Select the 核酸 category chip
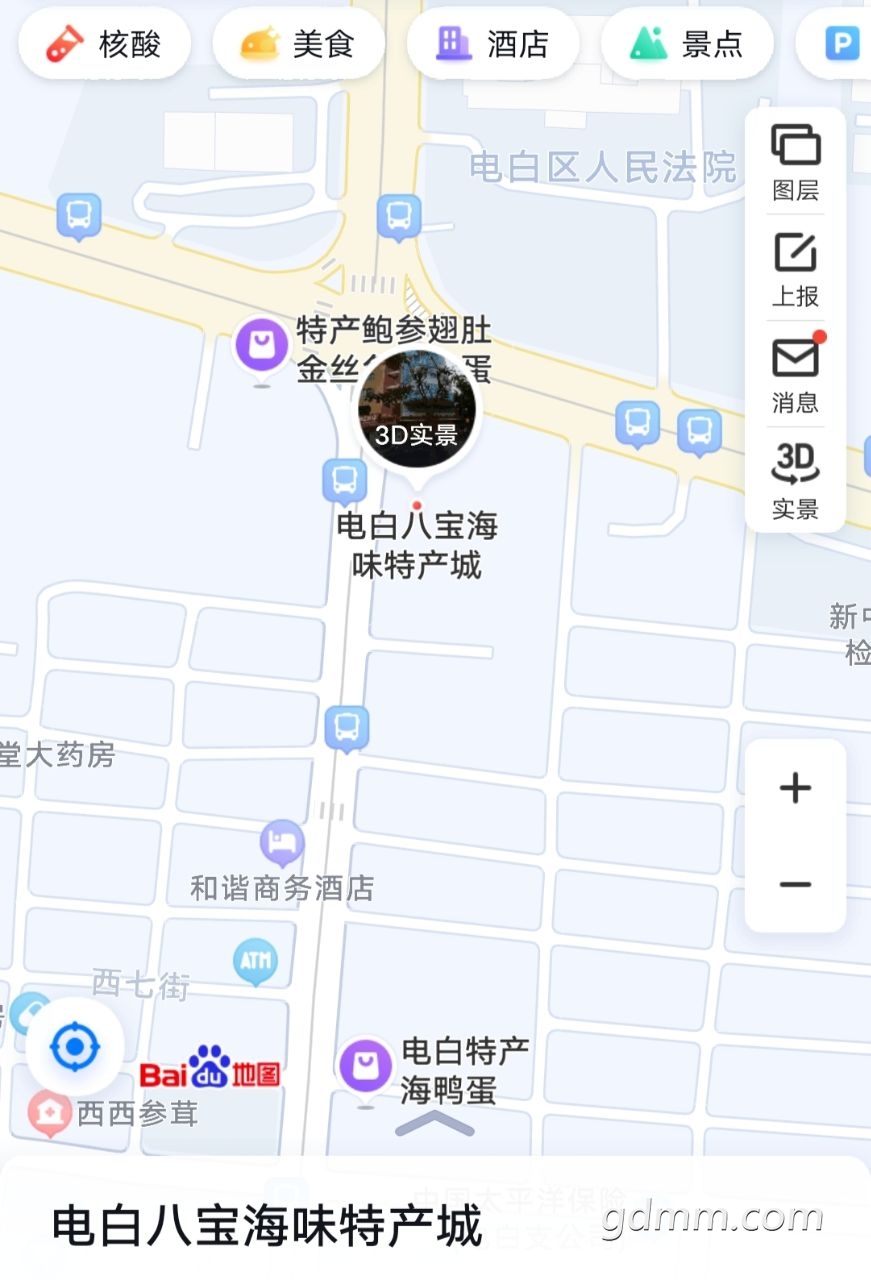 click(x=104, y=44)
